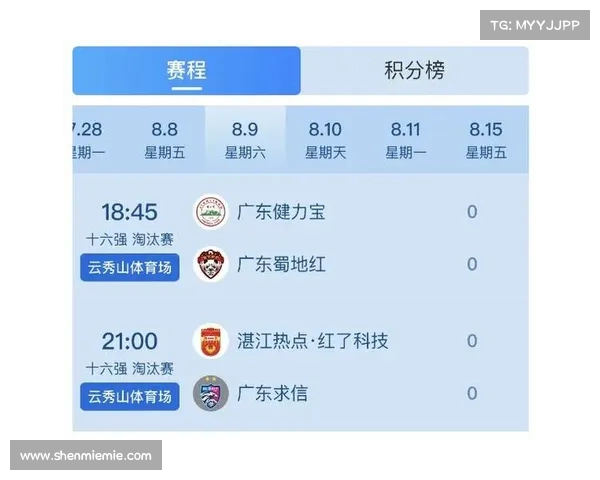Tap 云秀山体育场 under the 21:00 match
Viewport: 600px width, 480px height.
(x=130, y=396)
